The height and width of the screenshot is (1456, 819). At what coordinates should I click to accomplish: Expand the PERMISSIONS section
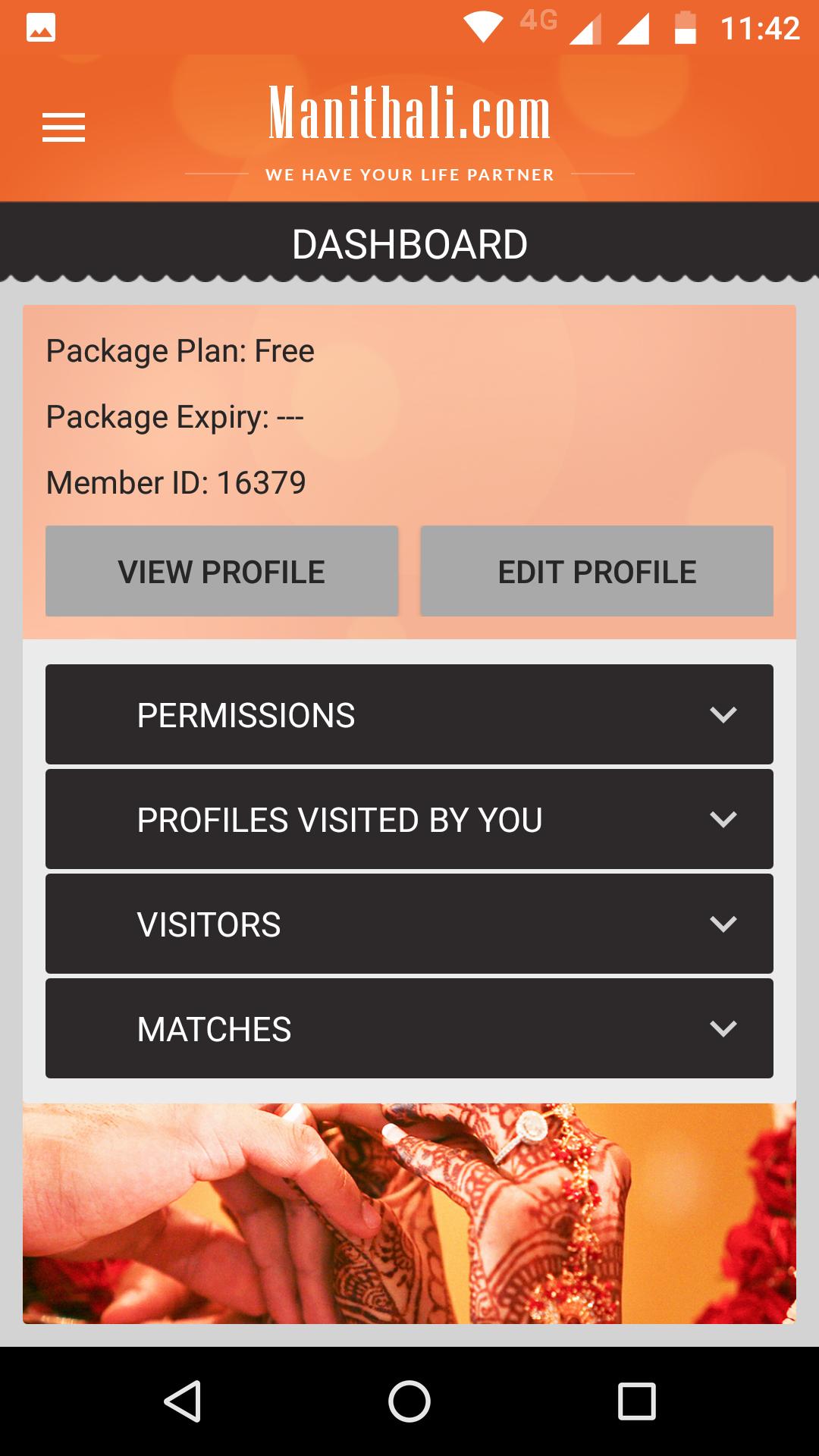409,714
